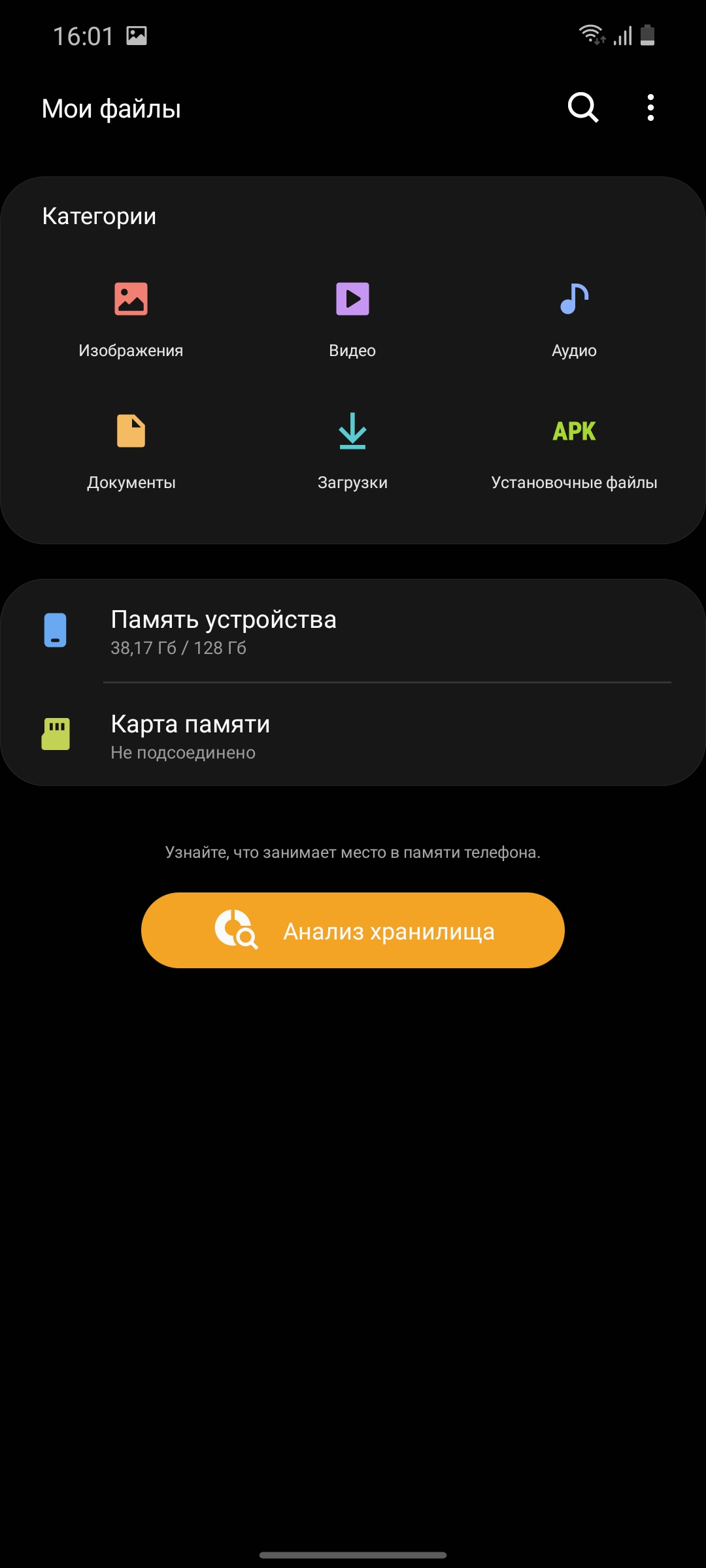This screenshot has width=706, height=1568.
Task: Browse Память устройства storage
Action: coord(353,631)
